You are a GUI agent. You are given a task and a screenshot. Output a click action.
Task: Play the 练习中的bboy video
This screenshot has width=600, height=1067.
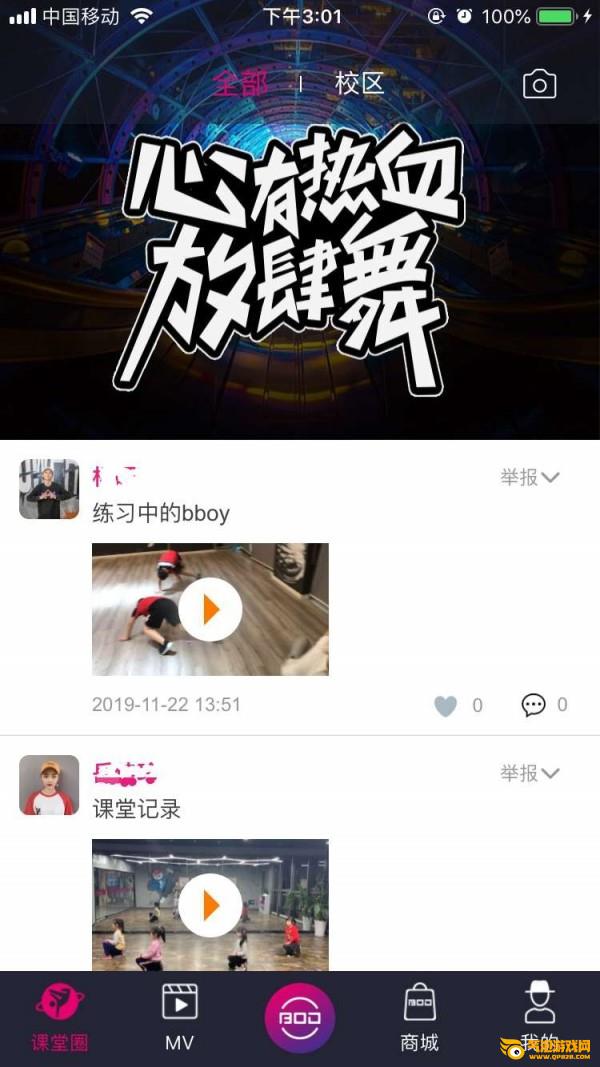[x=210, y=609]
